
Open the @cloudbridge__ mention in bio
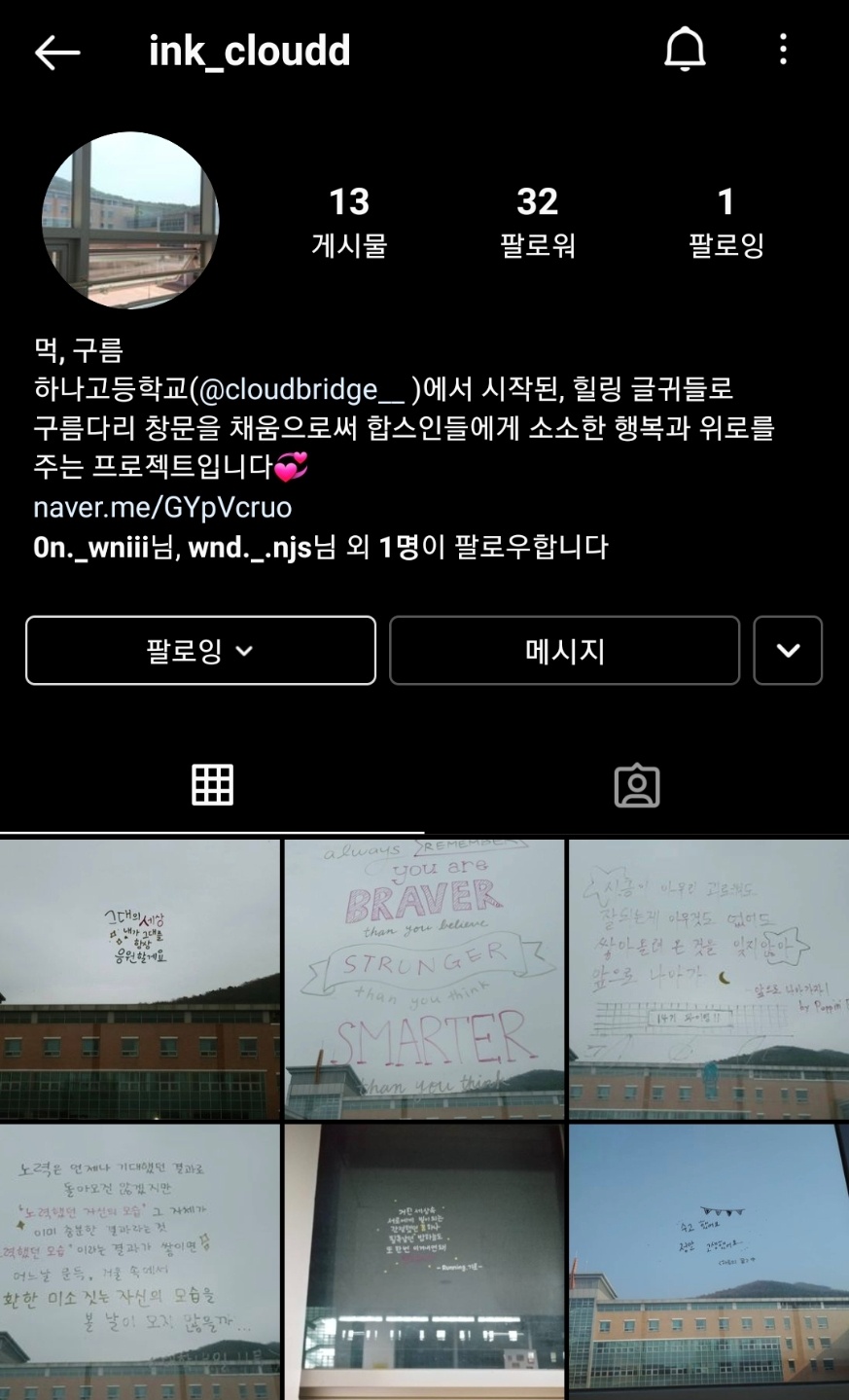(x=301, y=389)
